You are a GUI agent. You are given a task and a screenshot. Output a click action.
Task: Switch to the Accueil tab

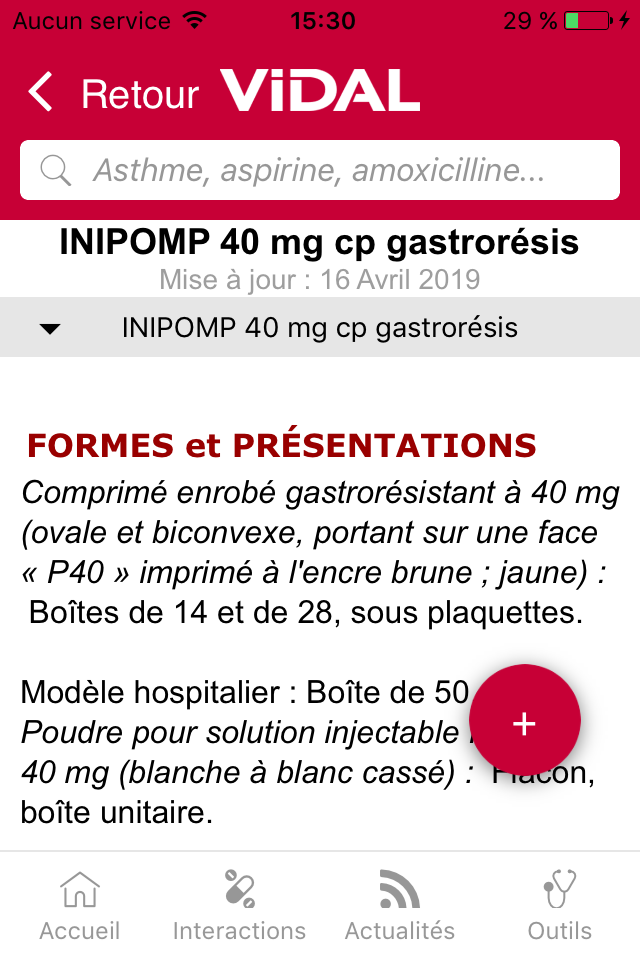(80, 906)
